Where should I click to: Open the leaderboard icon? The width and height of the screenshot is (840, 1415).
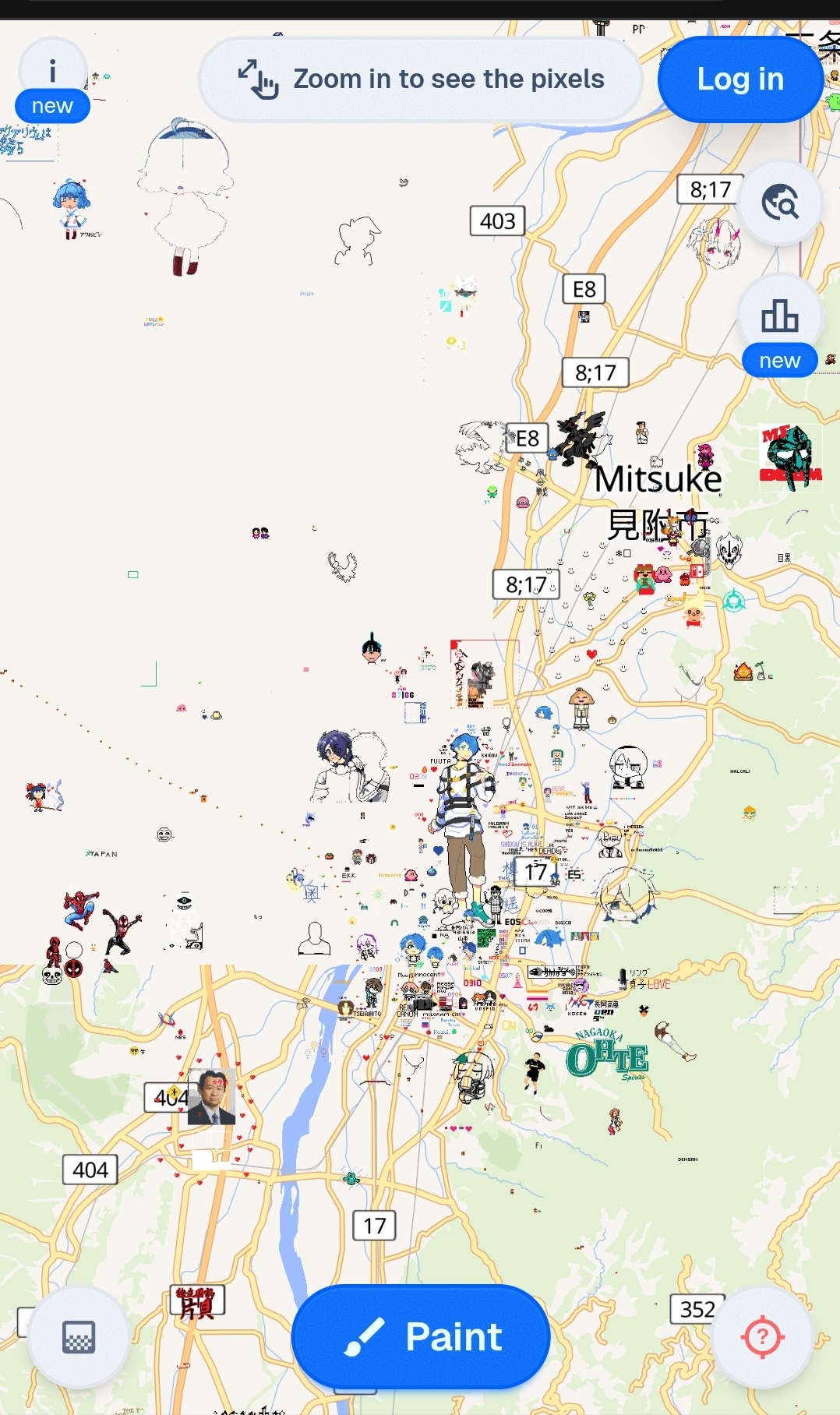pyautogui.click(x=779, y=316)
